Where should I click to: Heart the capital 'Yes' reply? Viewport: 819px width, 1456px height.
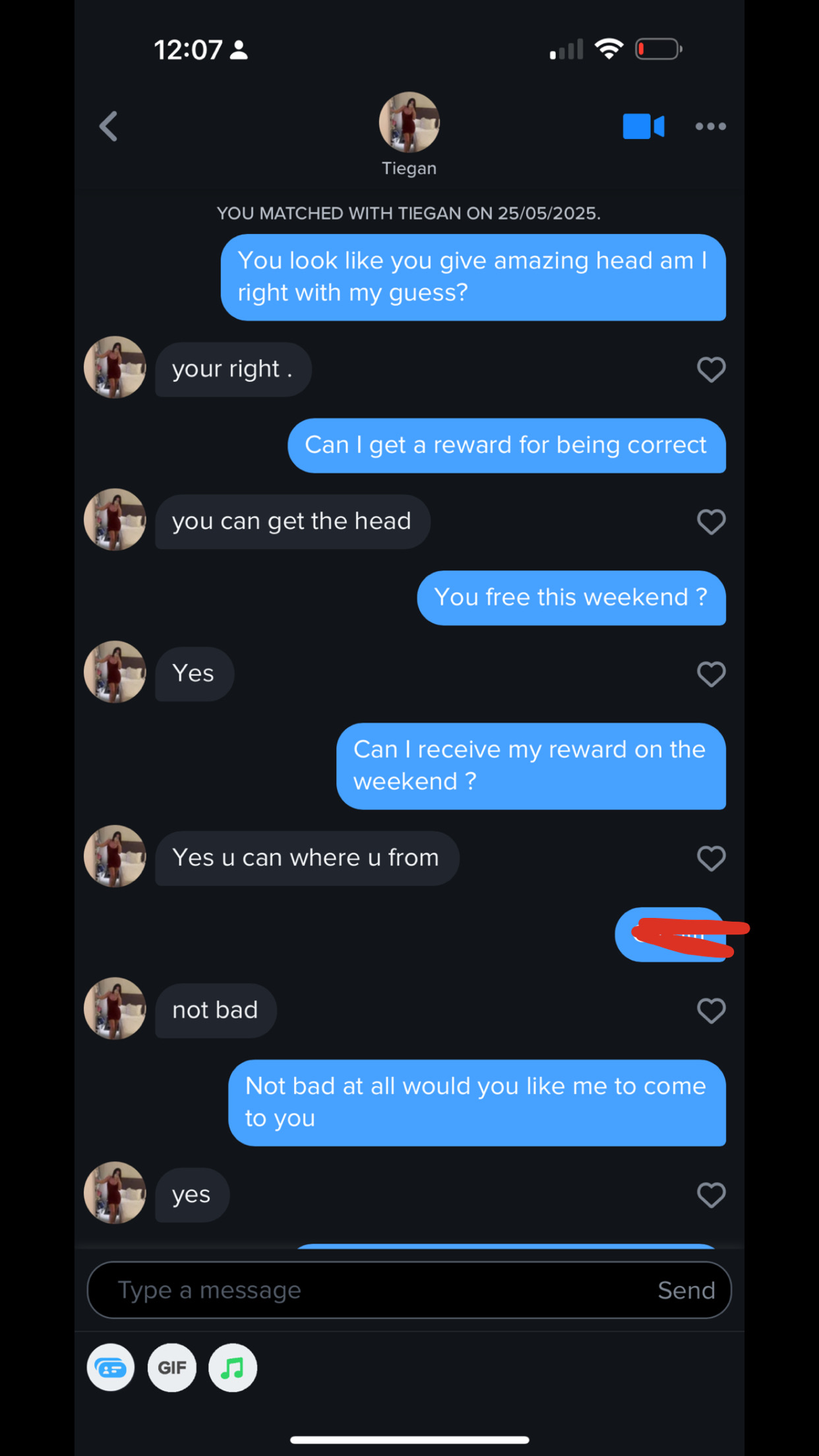(x=711, y=674)
